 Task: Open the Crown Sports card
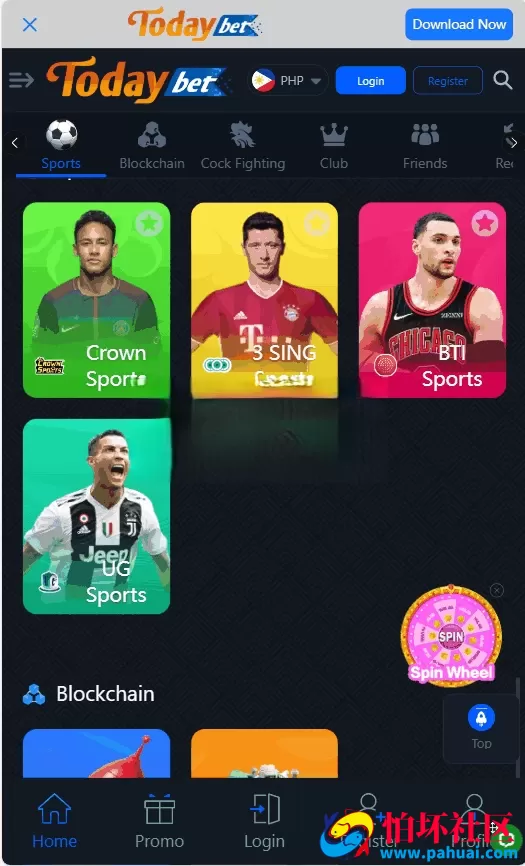97,300
